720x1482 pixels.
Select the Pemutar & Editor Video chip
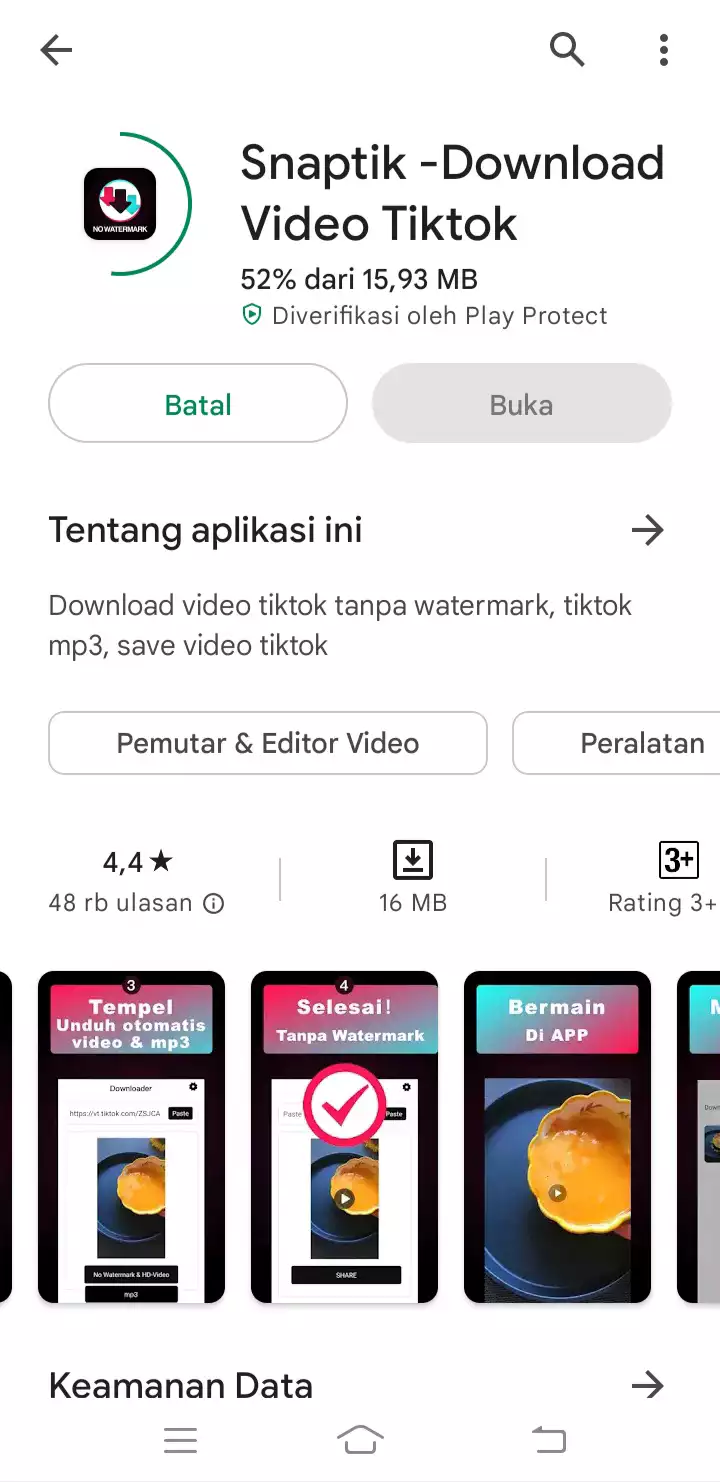[268, 743]
